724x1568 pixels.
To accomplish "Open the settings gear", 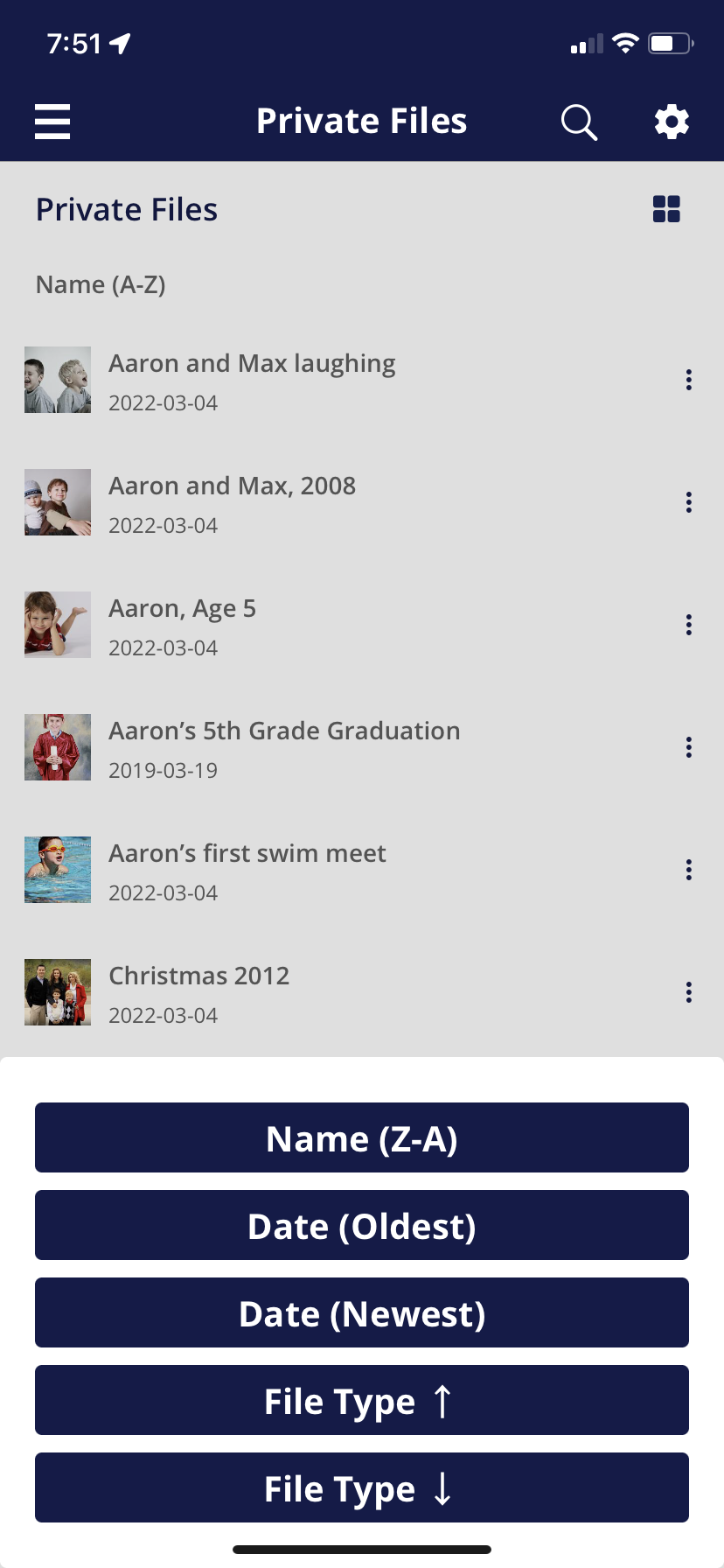I will (x=672, y=122).
